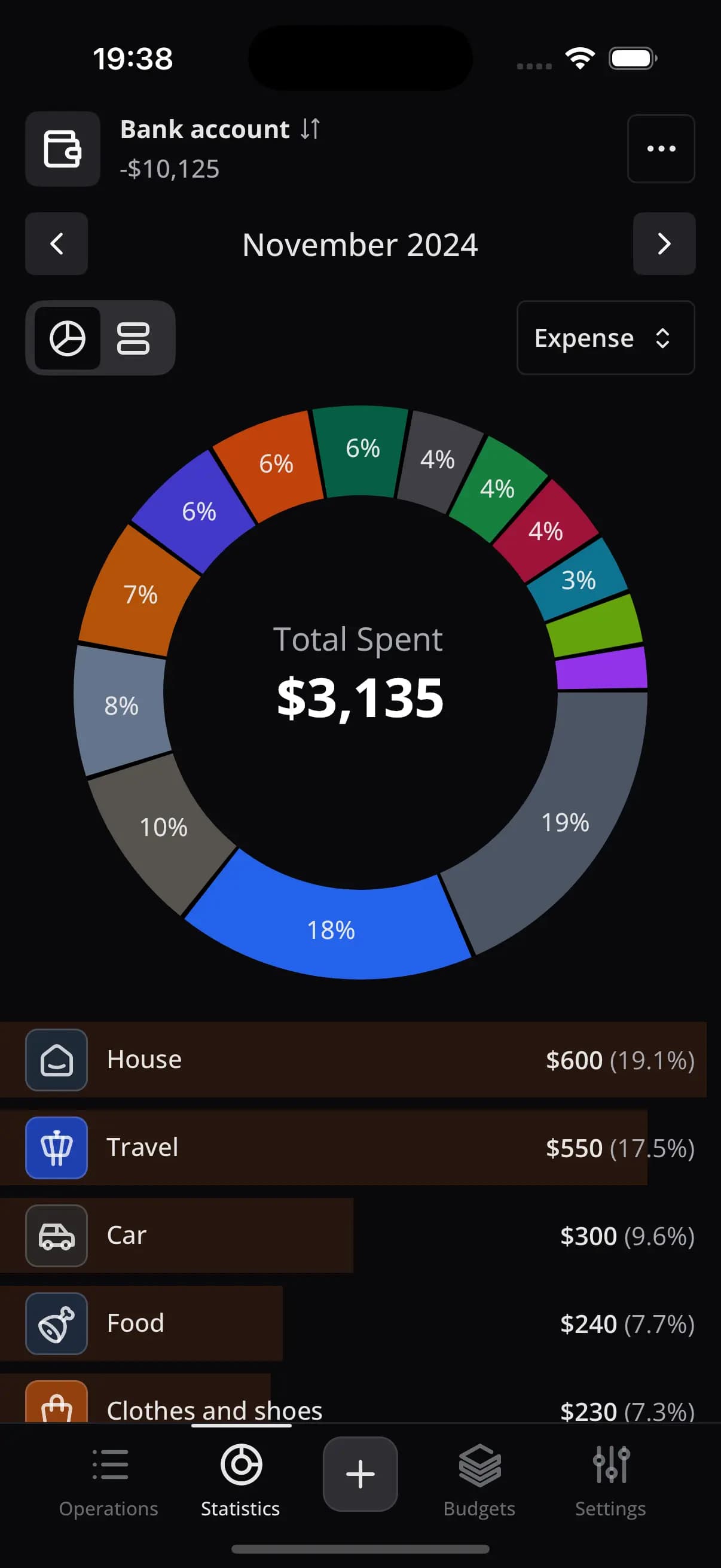Image resolution: width=721 pixels, height=1568 pixels.
Task: Select the pie chart view
Action: coord(67,338)
